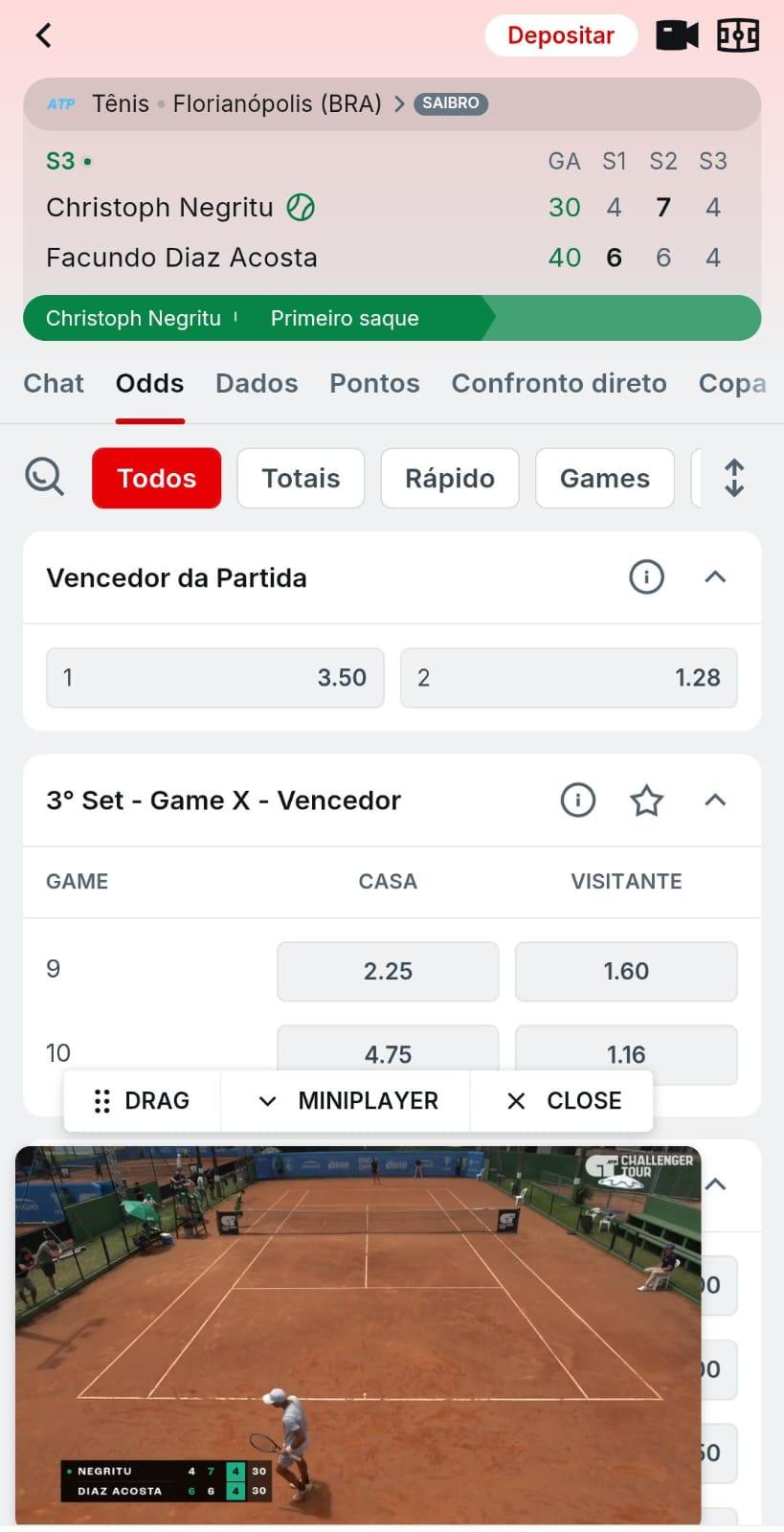Select the Todos odds filter
Screen dimensions: 784x1532
(156, 478)
